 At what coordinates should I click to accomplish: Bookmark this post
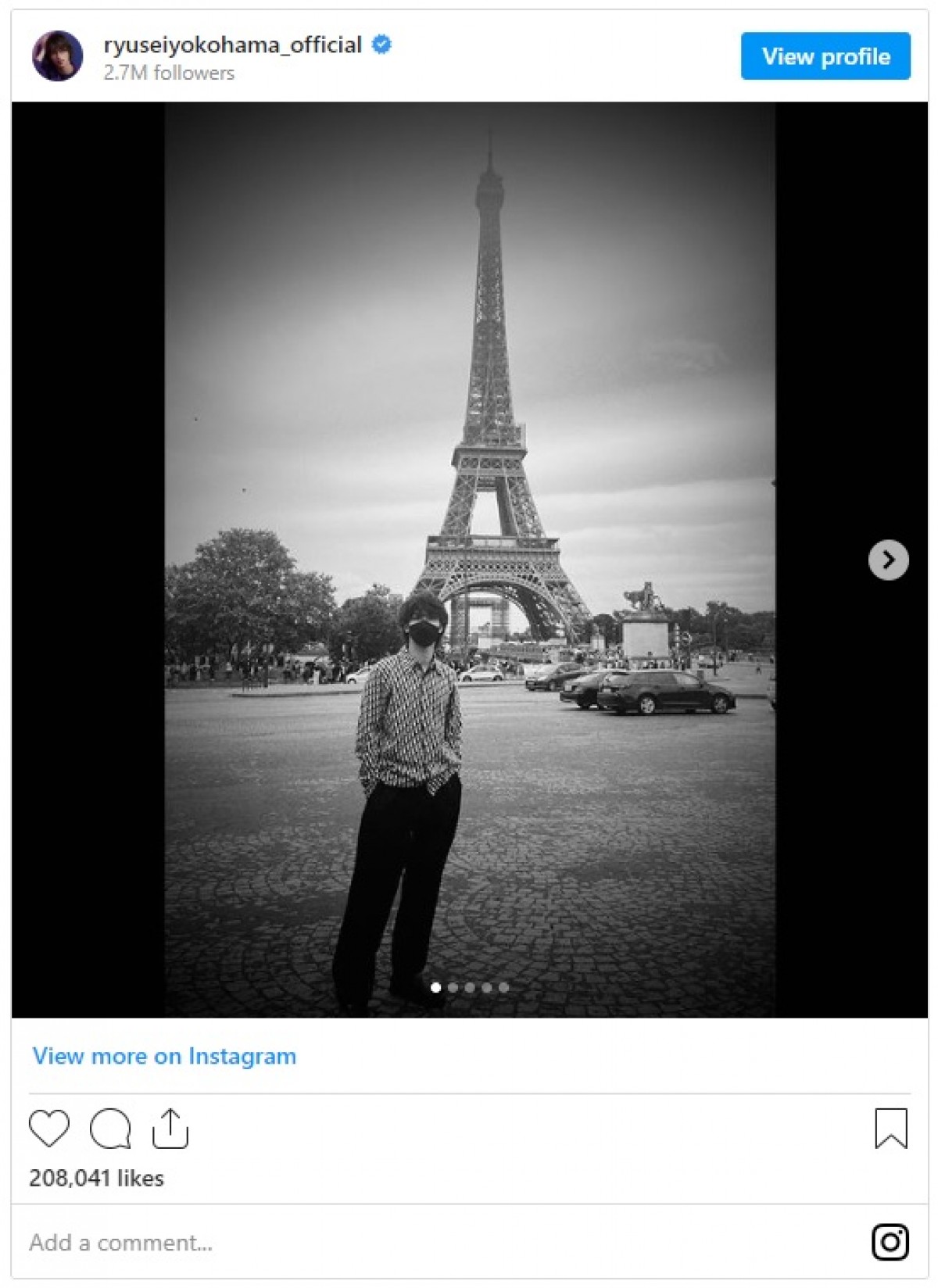coord(890,1128)
